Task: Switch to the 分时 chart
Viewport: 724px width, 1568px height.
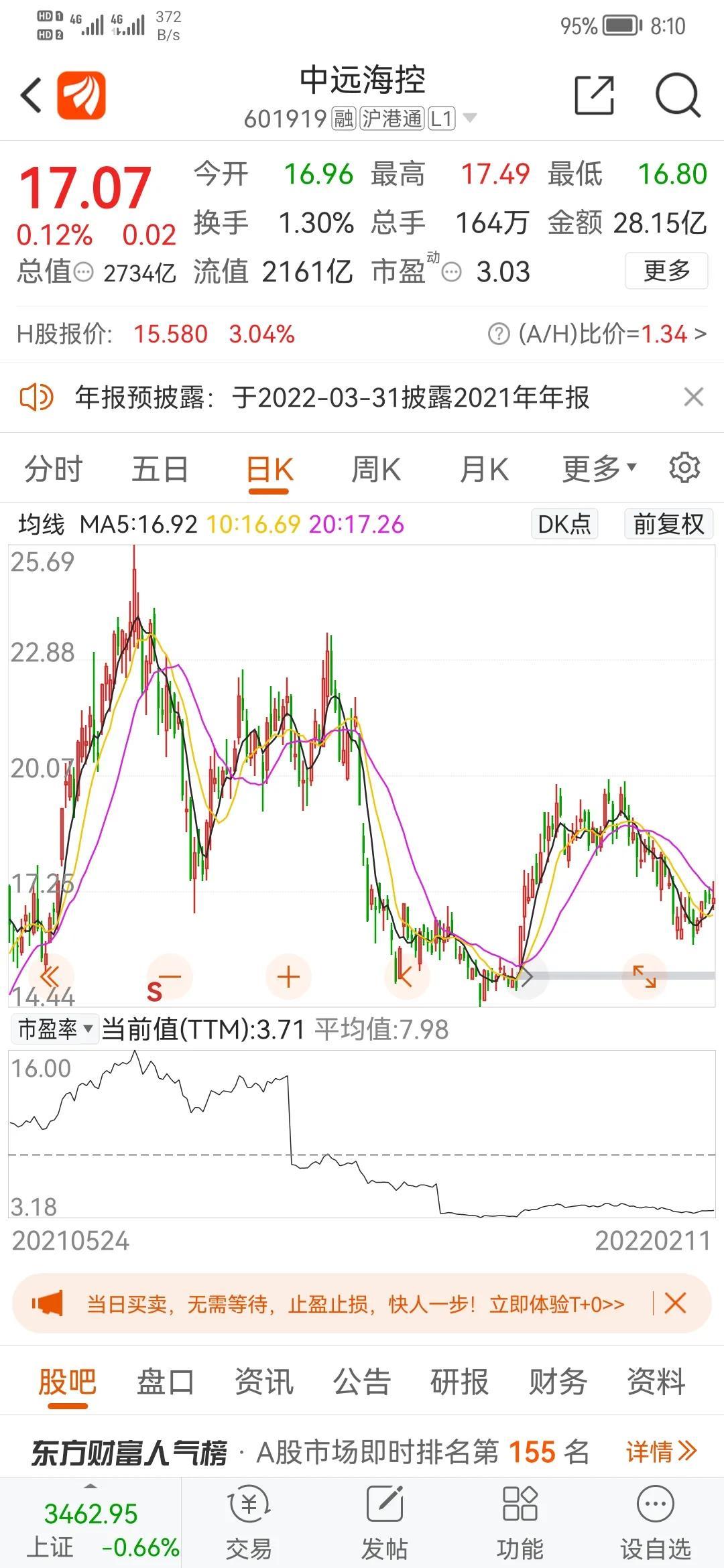Action: (x=53, y=468)
